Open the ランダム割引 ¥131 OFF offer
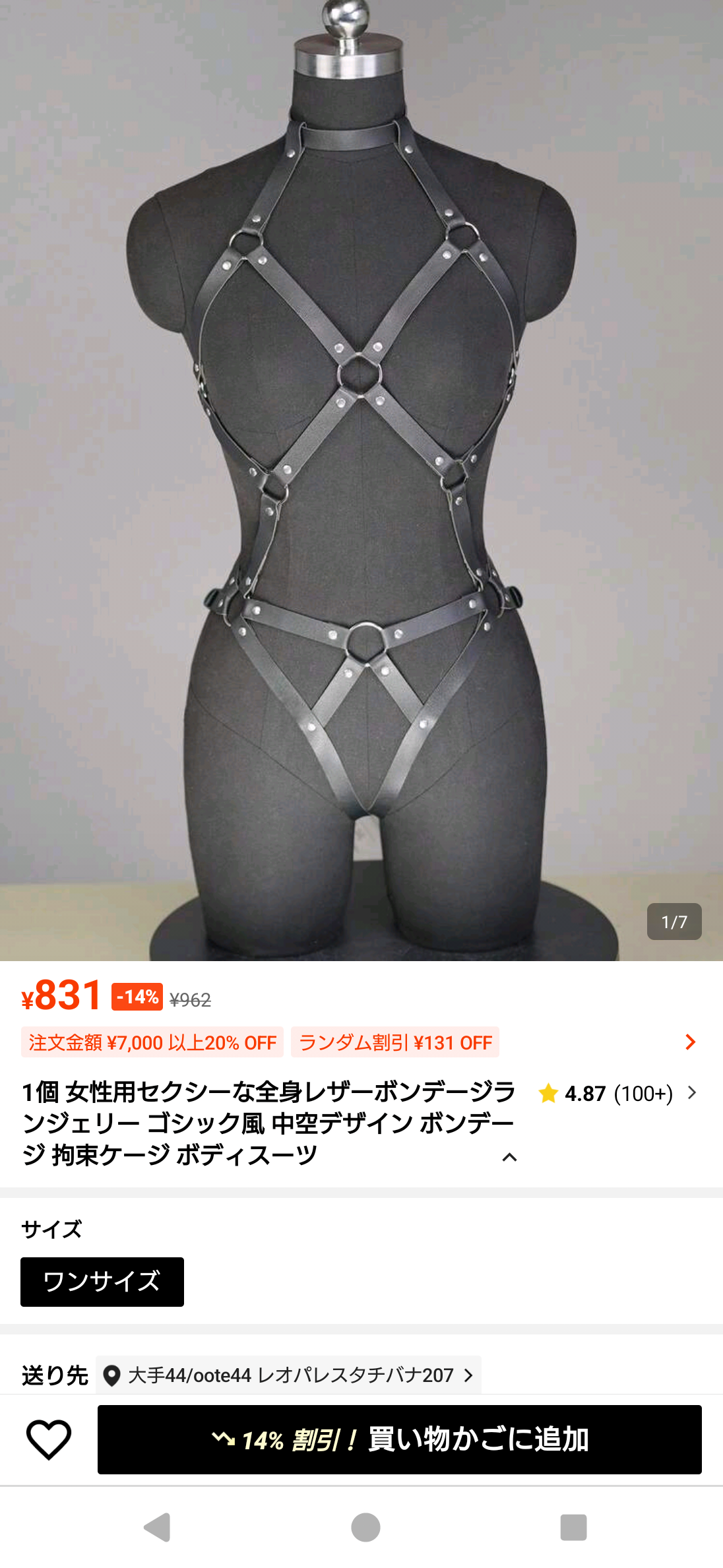This screenshot has width=723, height=1568. (395, 1042)
